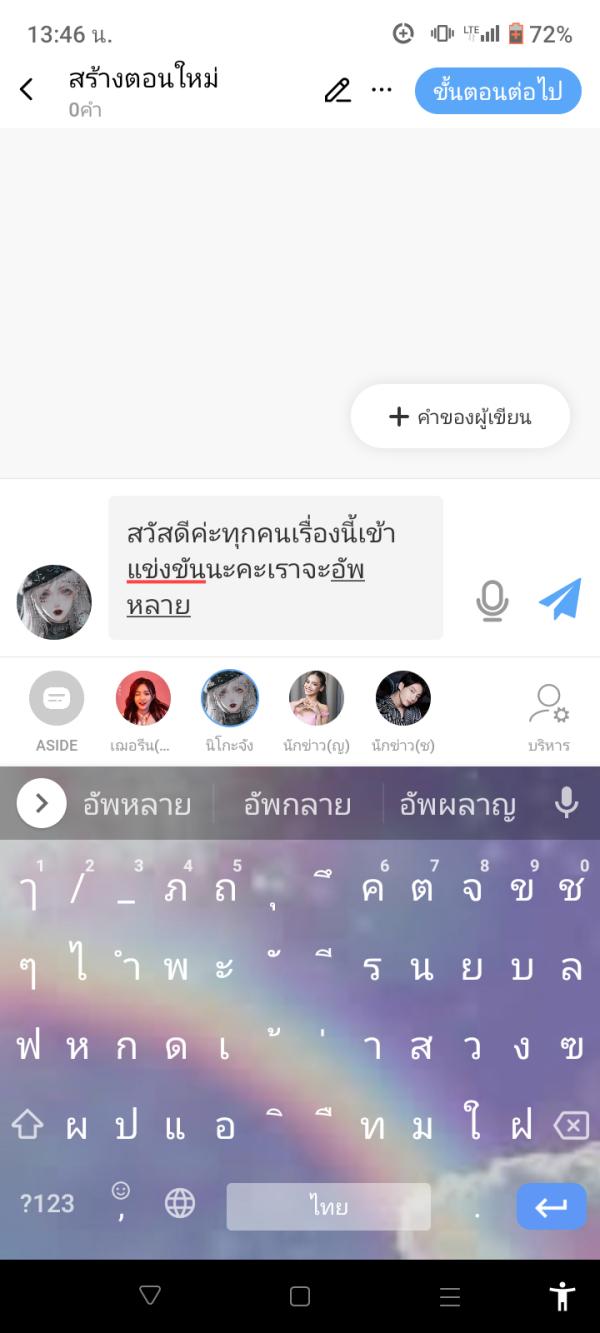Open the three-dot overflow menu
This screenshot has width=600, height=1333.
click(x=382, y=90)
